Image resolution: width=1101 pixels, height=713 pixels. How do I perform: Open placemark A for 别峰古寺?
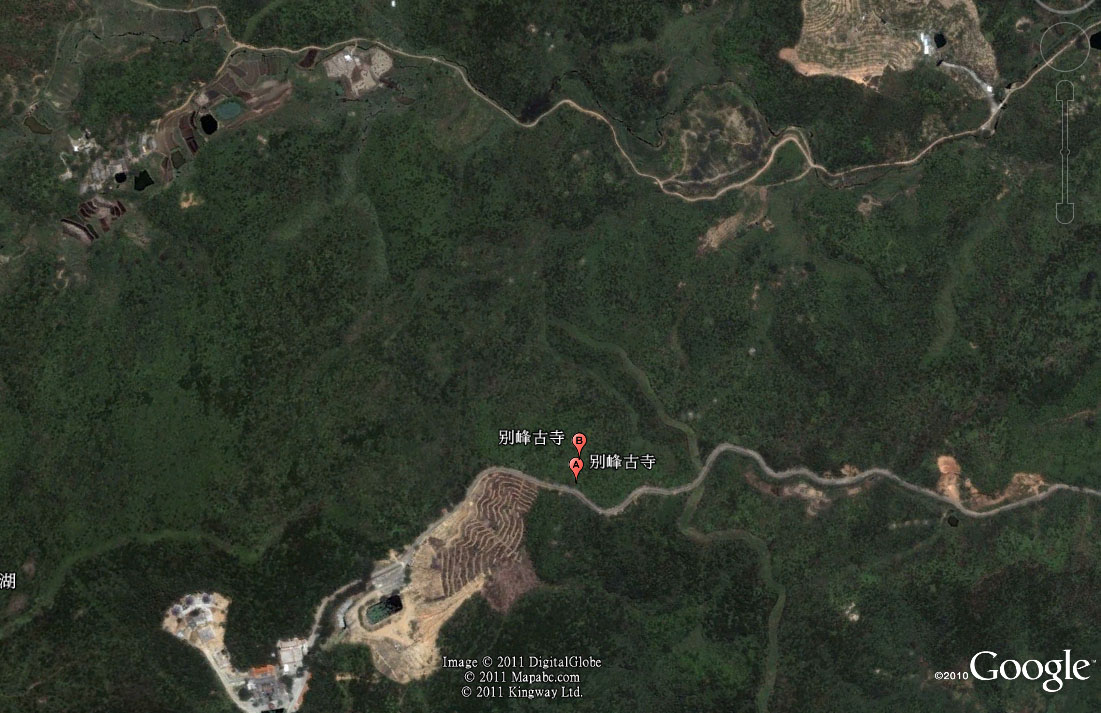pyautogui.click(x=576, y=466)
